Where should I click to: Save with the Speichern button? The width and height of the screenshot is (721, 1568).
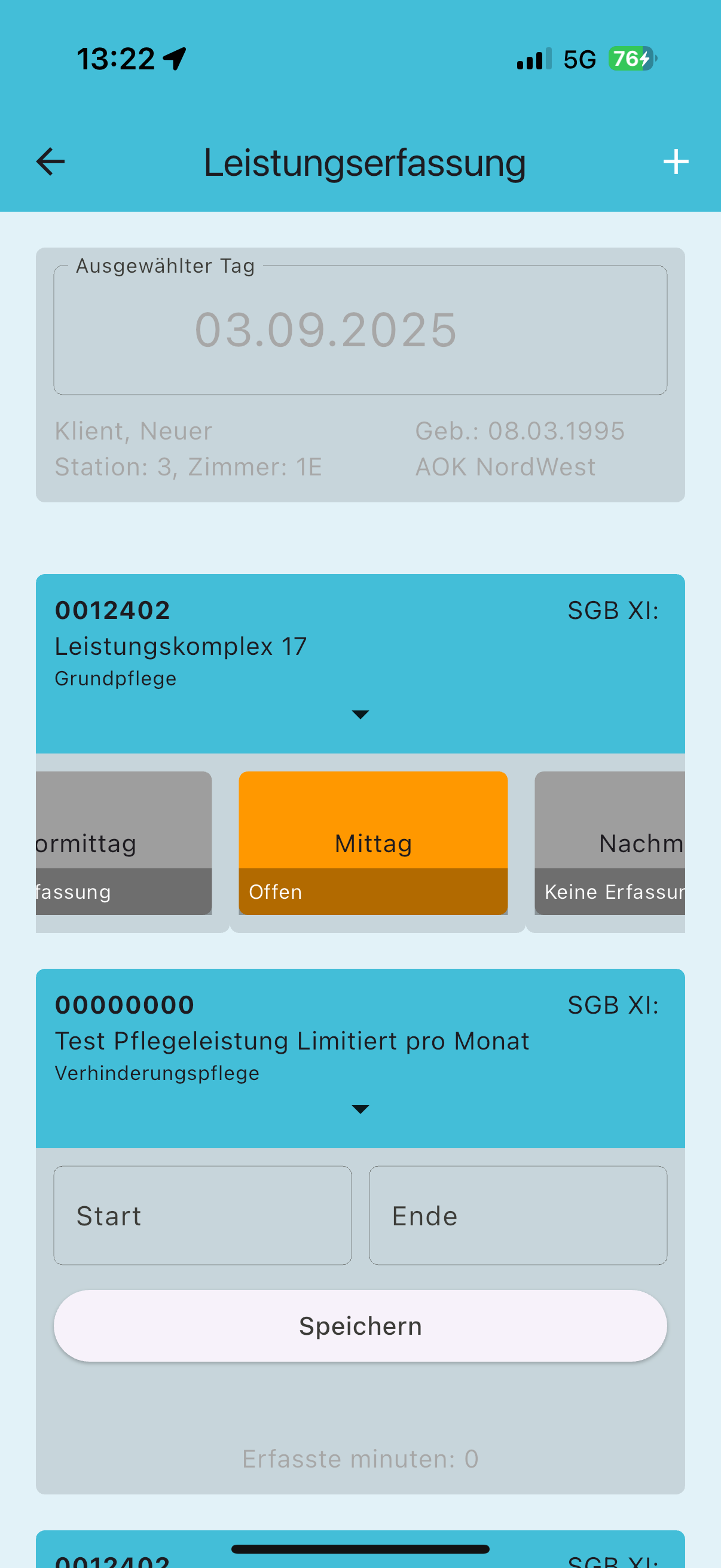(x=360, y=1326)
